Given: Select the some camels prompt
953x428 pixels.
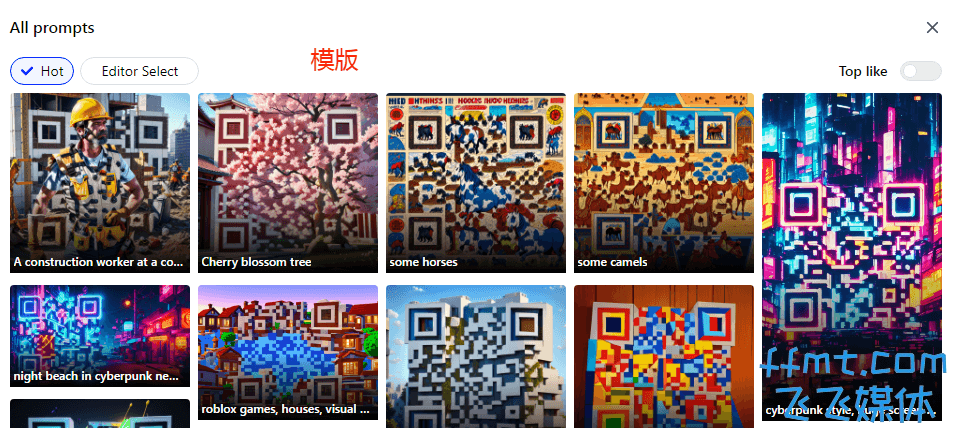Looking at the screenshot, I should pos(664,180).
